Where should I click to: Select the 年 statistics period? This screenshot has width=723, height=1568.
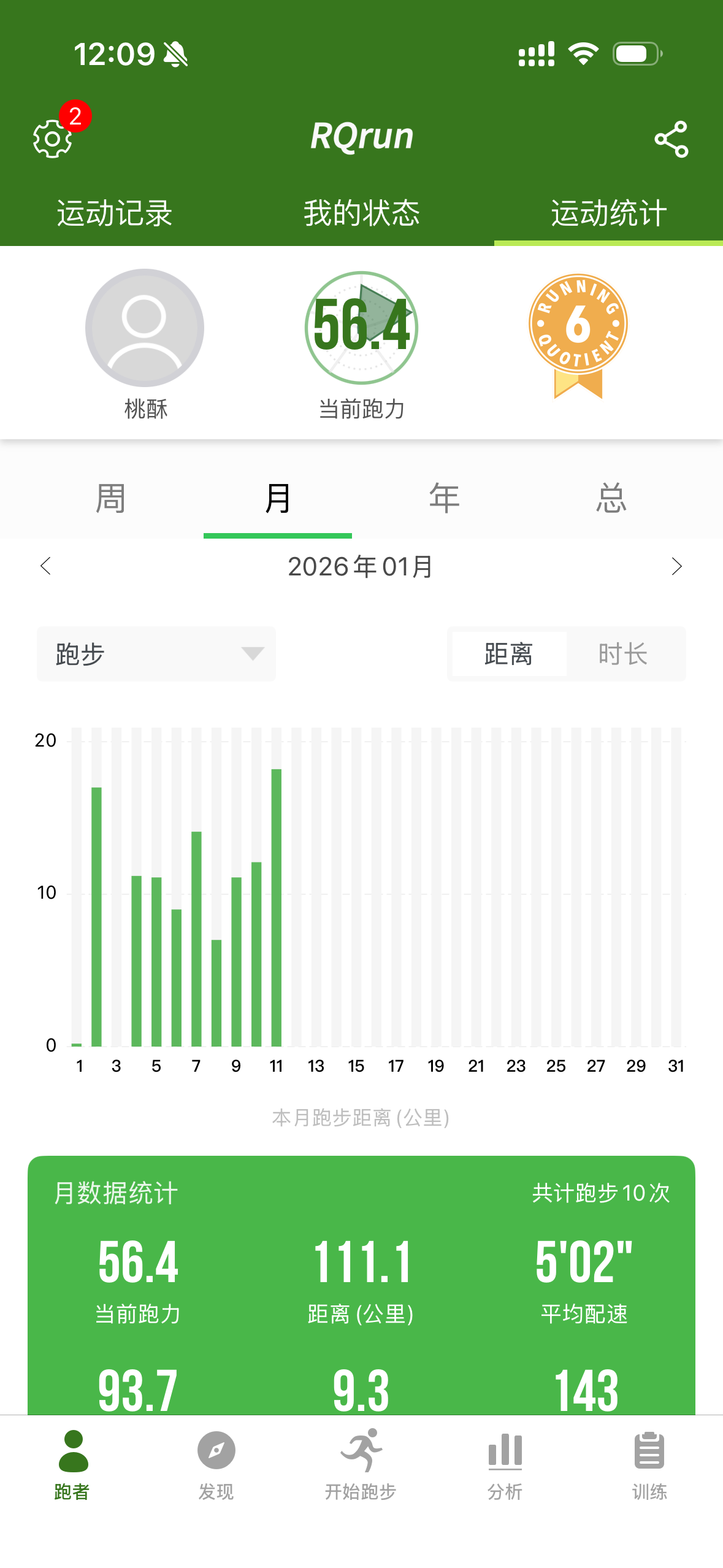(x=445, y=498)
